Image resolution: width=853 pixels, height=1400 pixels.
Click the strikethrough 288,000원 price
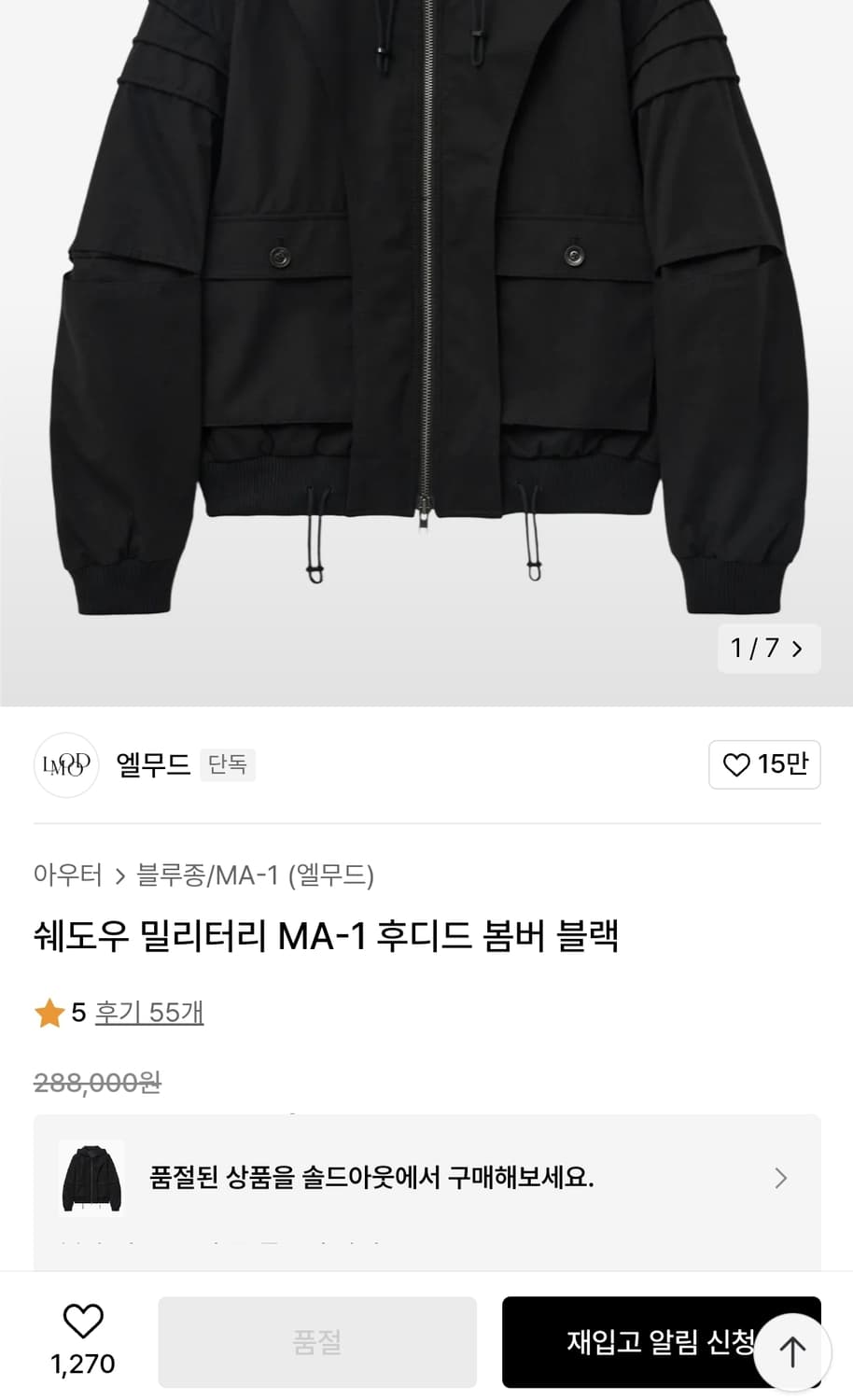(97, 1083)
